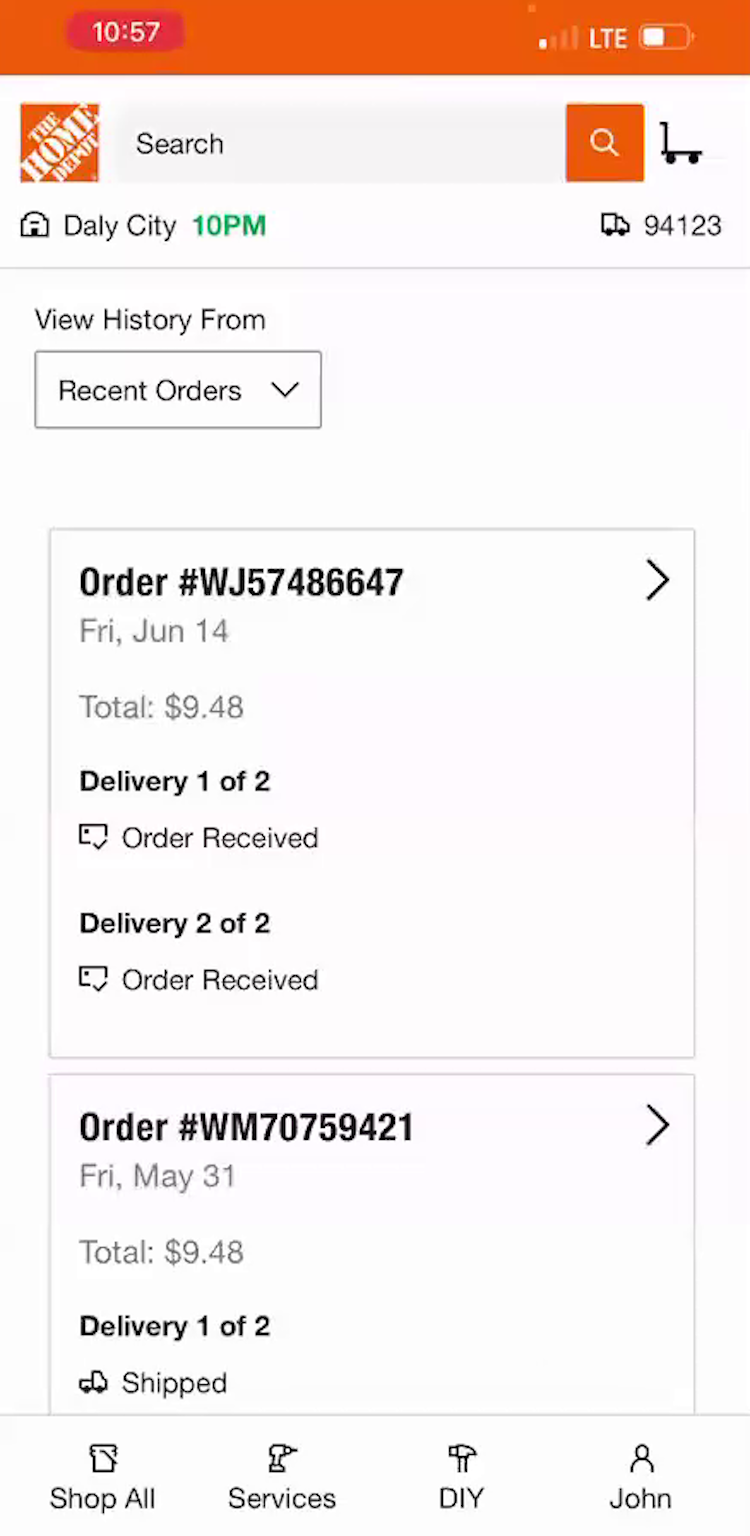Open John's account tab
This screenshot has height=1536, width=750.
pos(641,1477)
